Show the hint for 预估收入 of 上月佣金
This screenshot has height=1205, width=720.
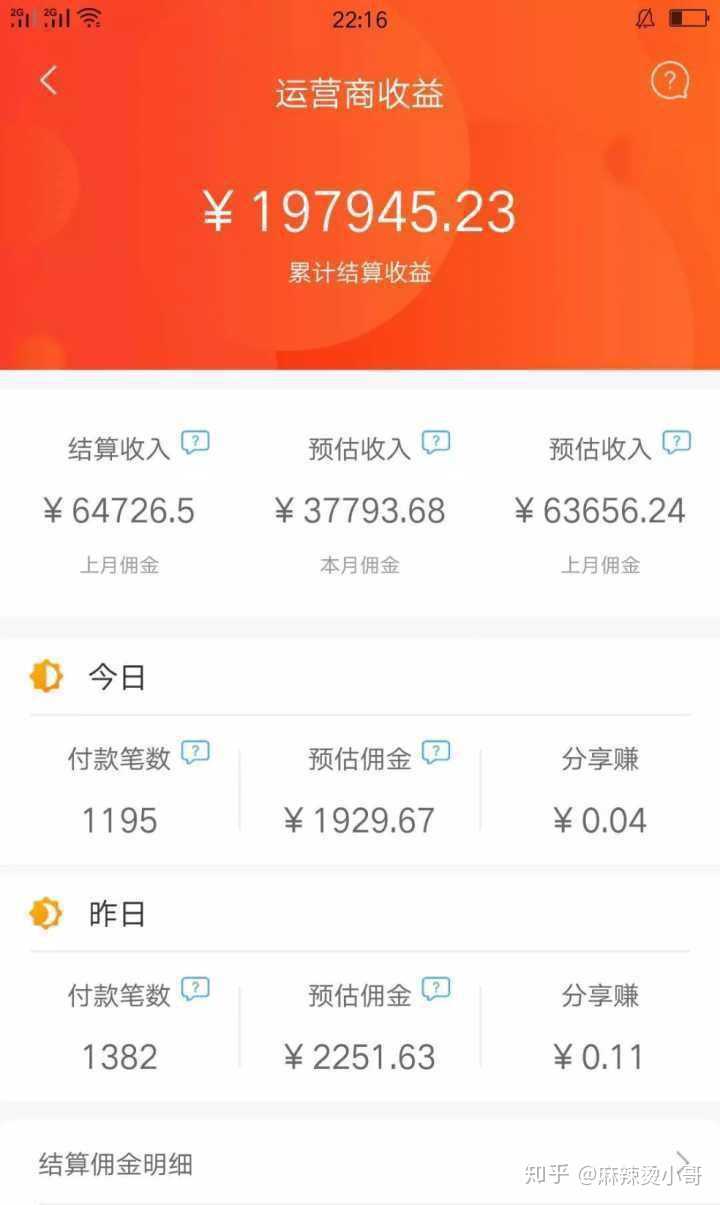pos(677,442)
